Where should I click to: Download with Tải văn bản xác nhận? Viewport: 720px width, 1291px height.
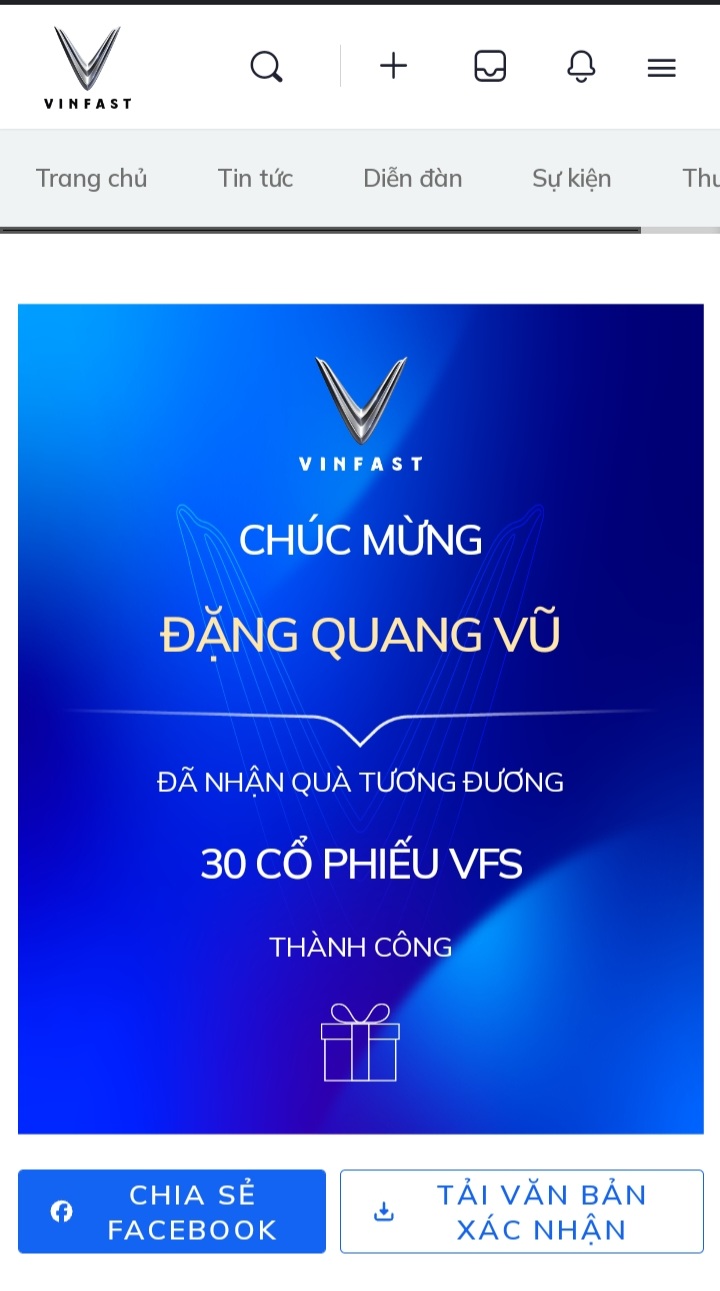click(x=521, y=1211)
